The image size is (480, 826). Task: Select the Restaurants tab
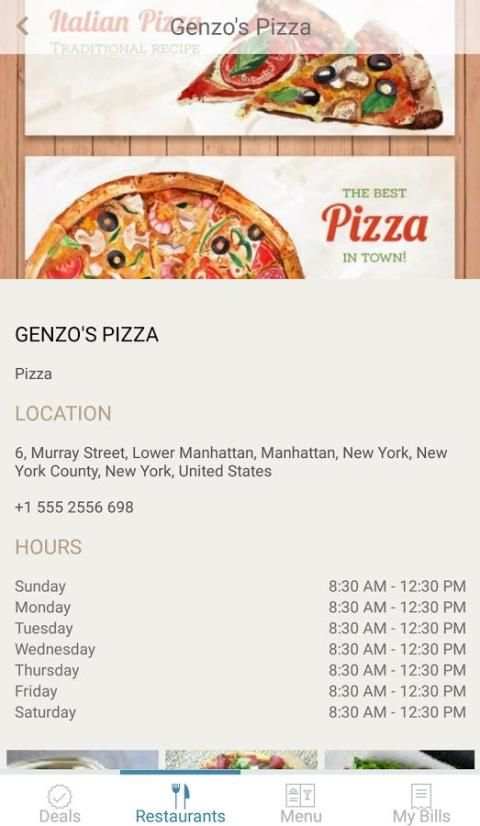[180, 803]
